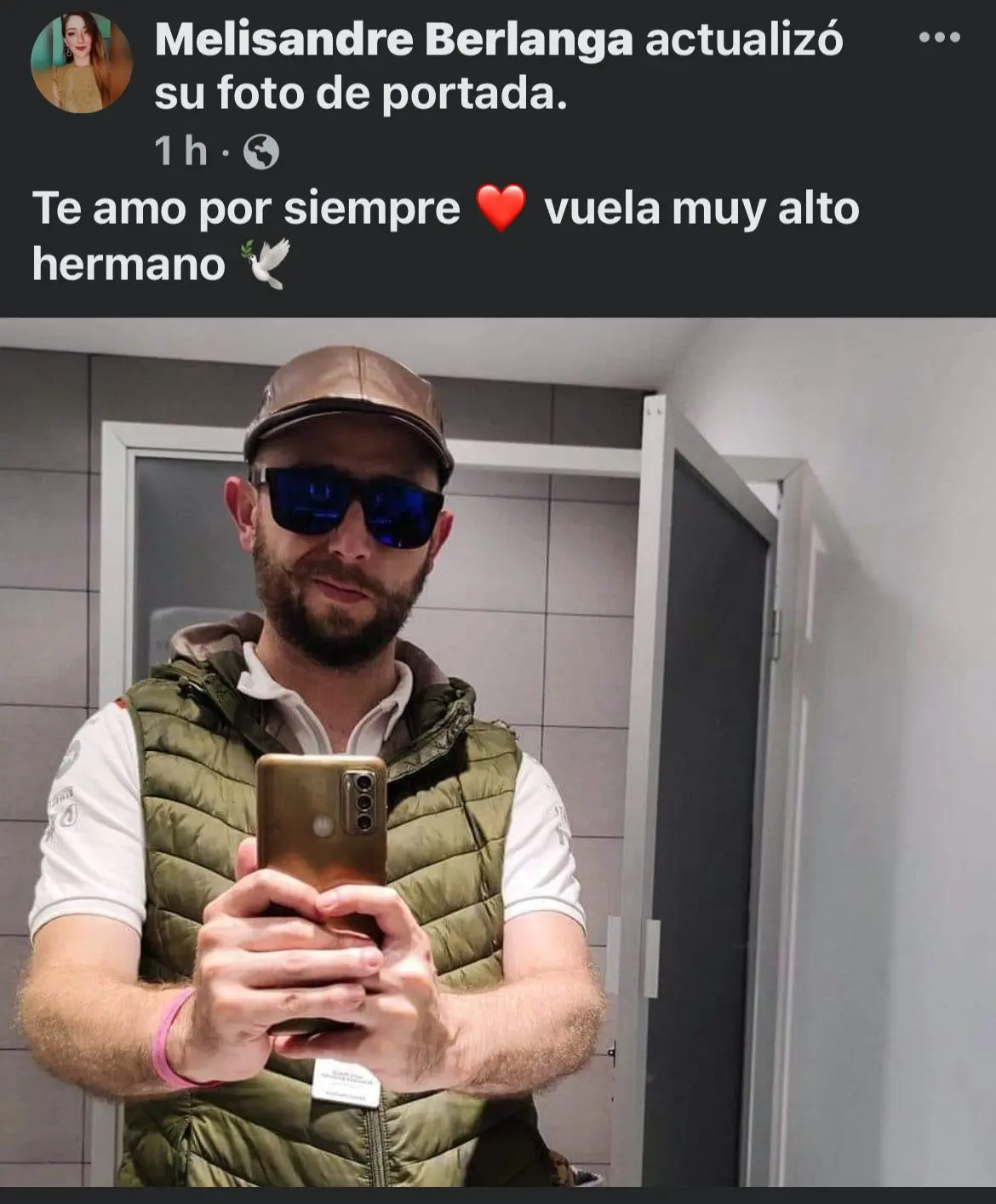The width and height of the screenshot is (996, 1204).
Task: Open Melisandre Berlanga's profile picture
Action: click(x=82, y=63)
